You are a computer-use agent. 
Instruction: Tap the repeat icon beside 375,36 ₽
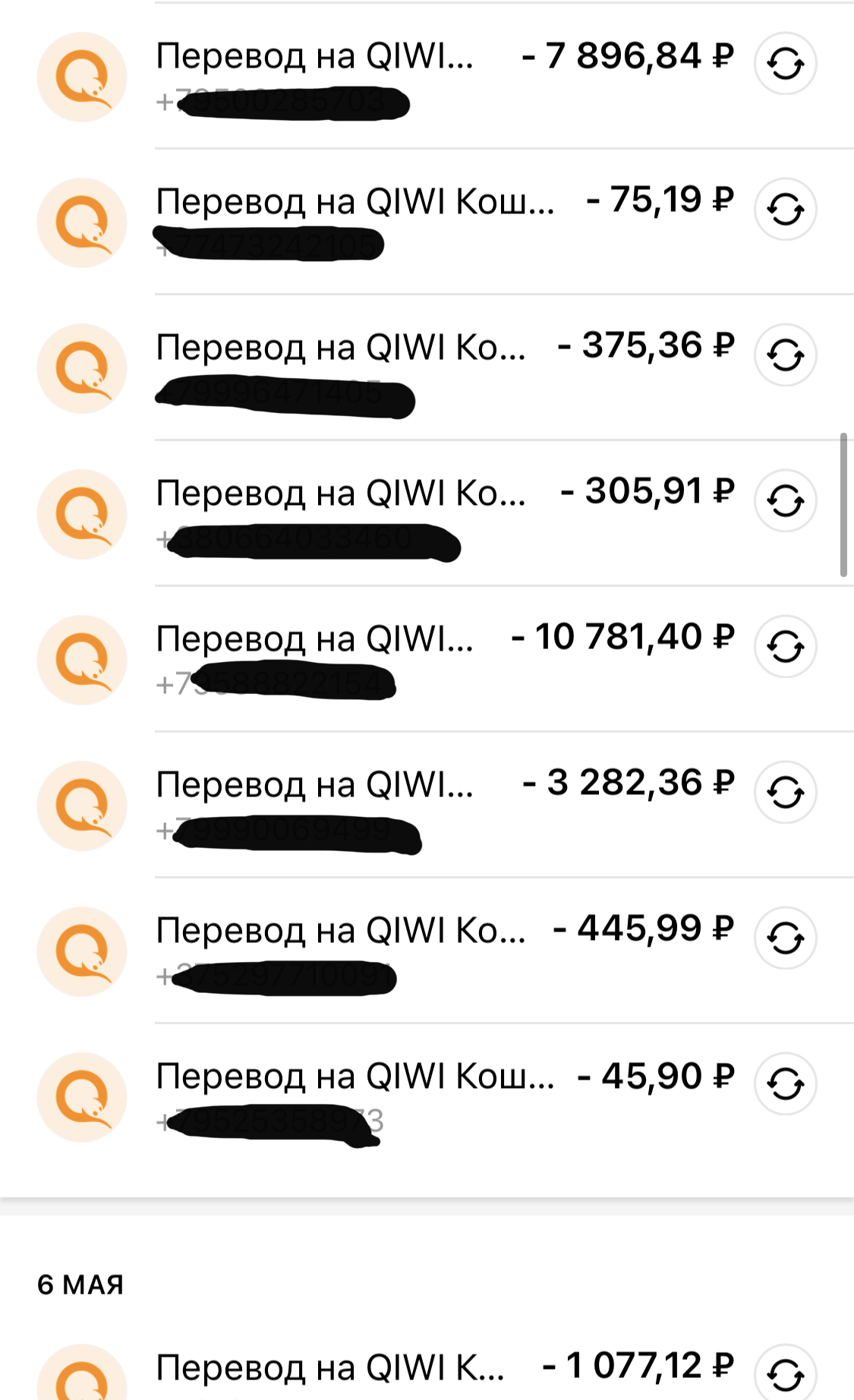(785, 355)
